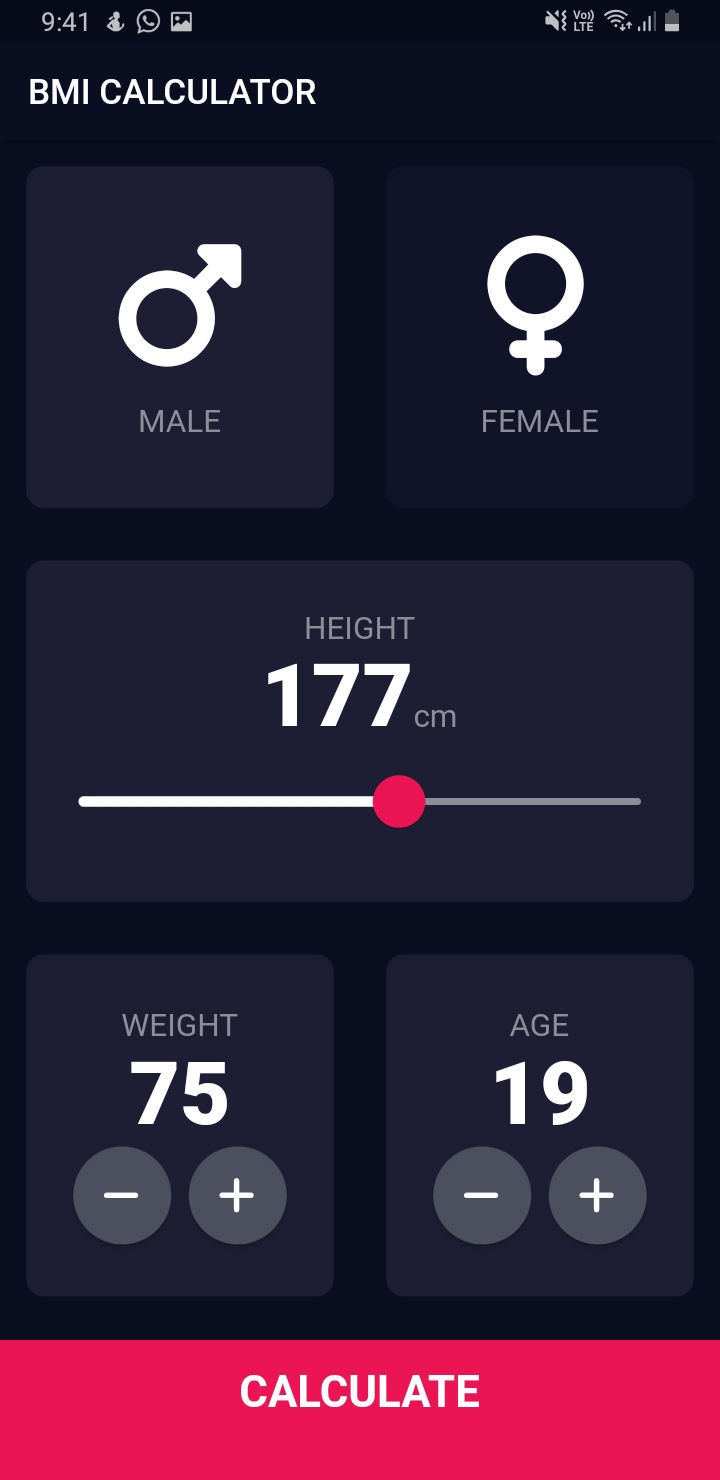Image resolution: width=720 pixels, height=1480 pixels.
Task: Toggle the gender selection card on the left
Action: (x=178, y=335)
